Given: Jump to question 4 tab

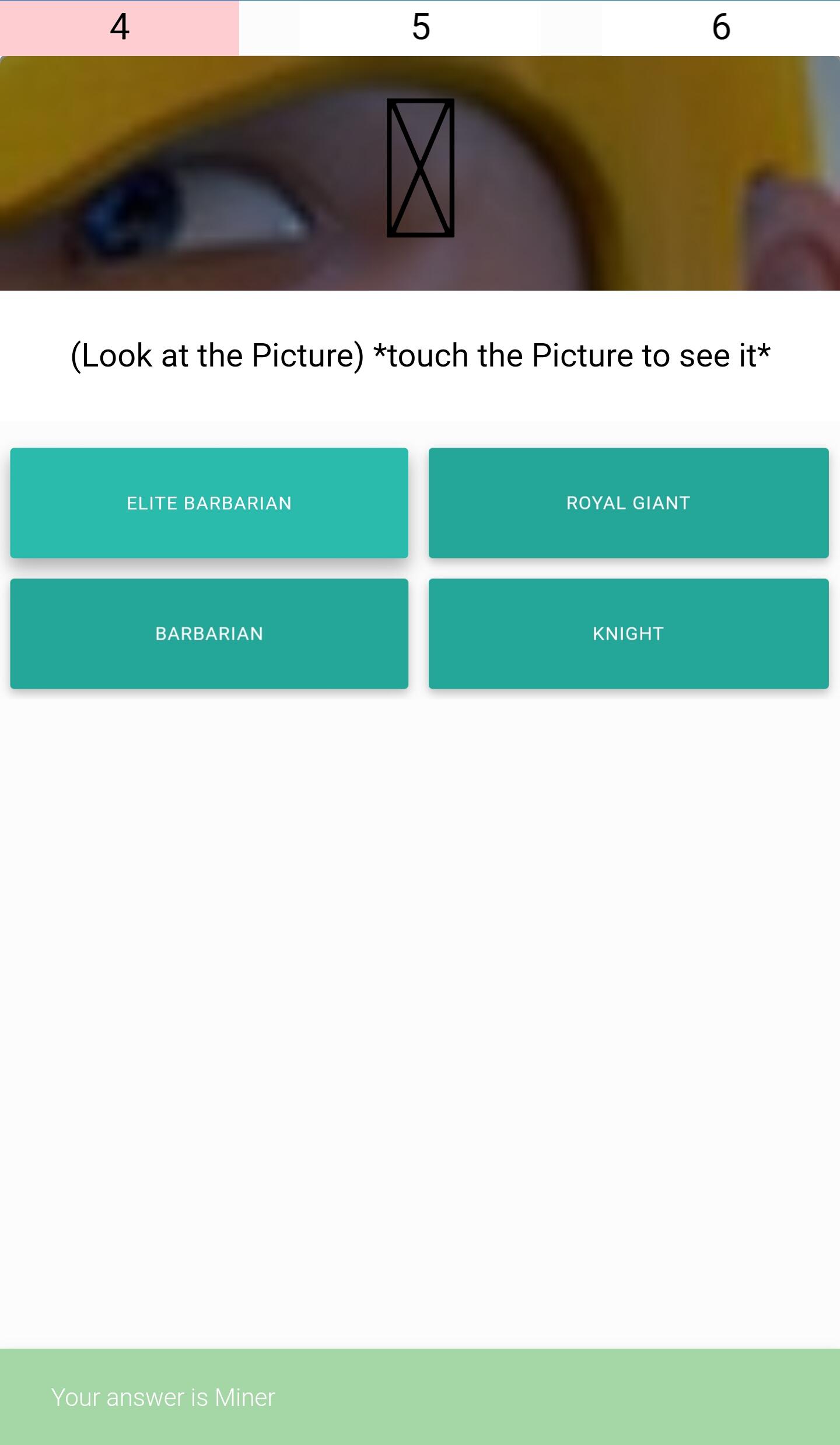Looking at the screenshot, I should click(x=120, y=27).
